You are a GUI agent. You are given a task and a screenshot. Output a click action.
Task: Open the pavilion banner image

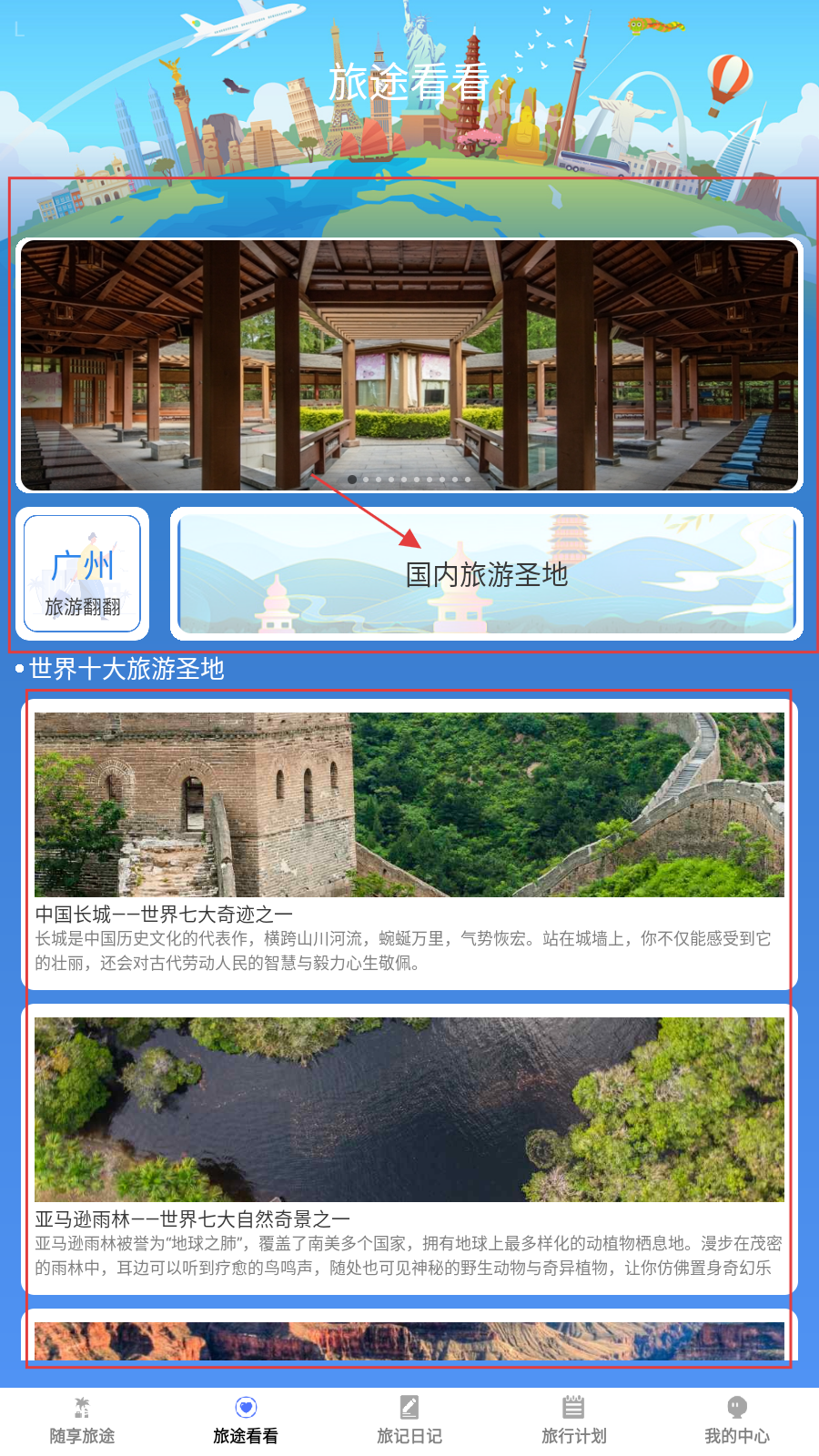[x=409, y=364]
